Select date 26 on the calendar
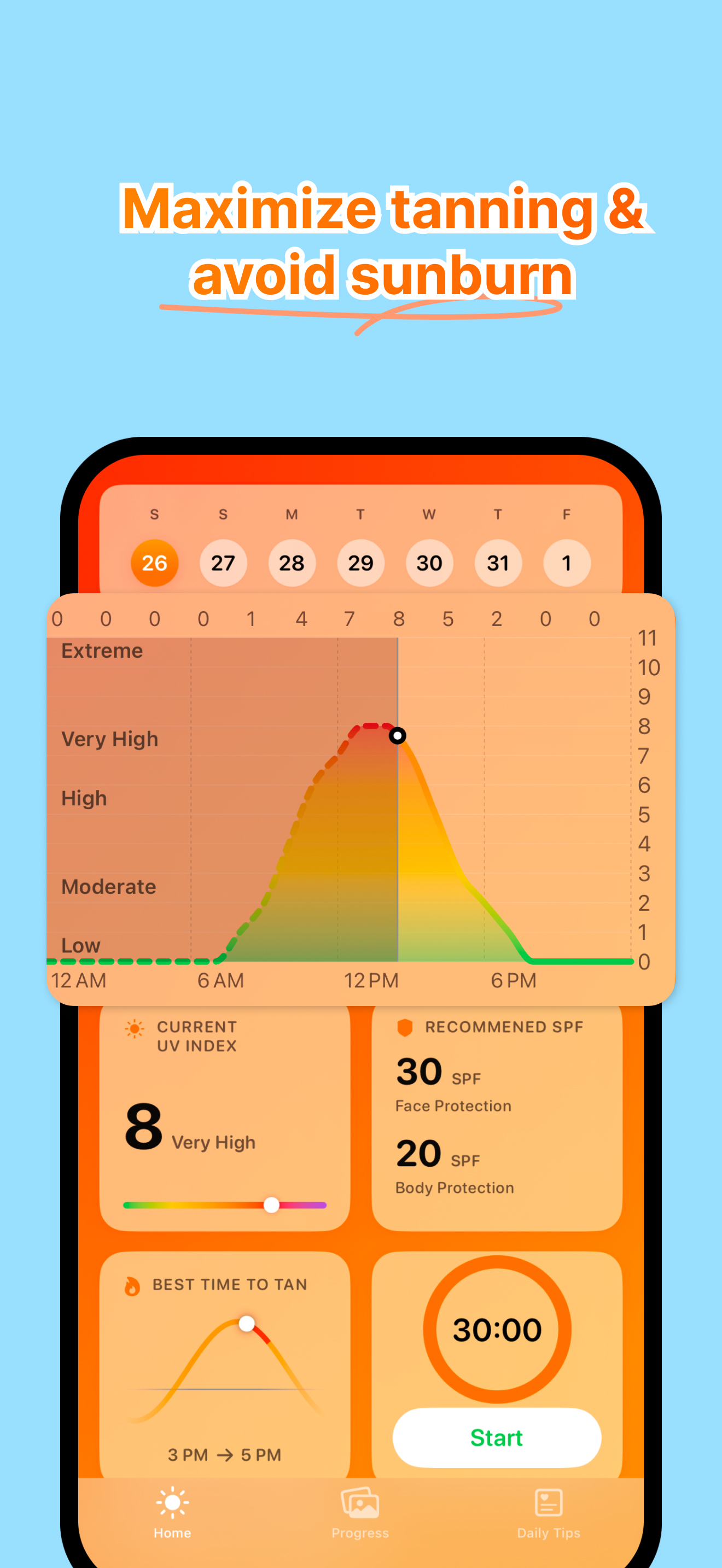This screenshot has height=1568, width=722. click(x=154, y=563)
